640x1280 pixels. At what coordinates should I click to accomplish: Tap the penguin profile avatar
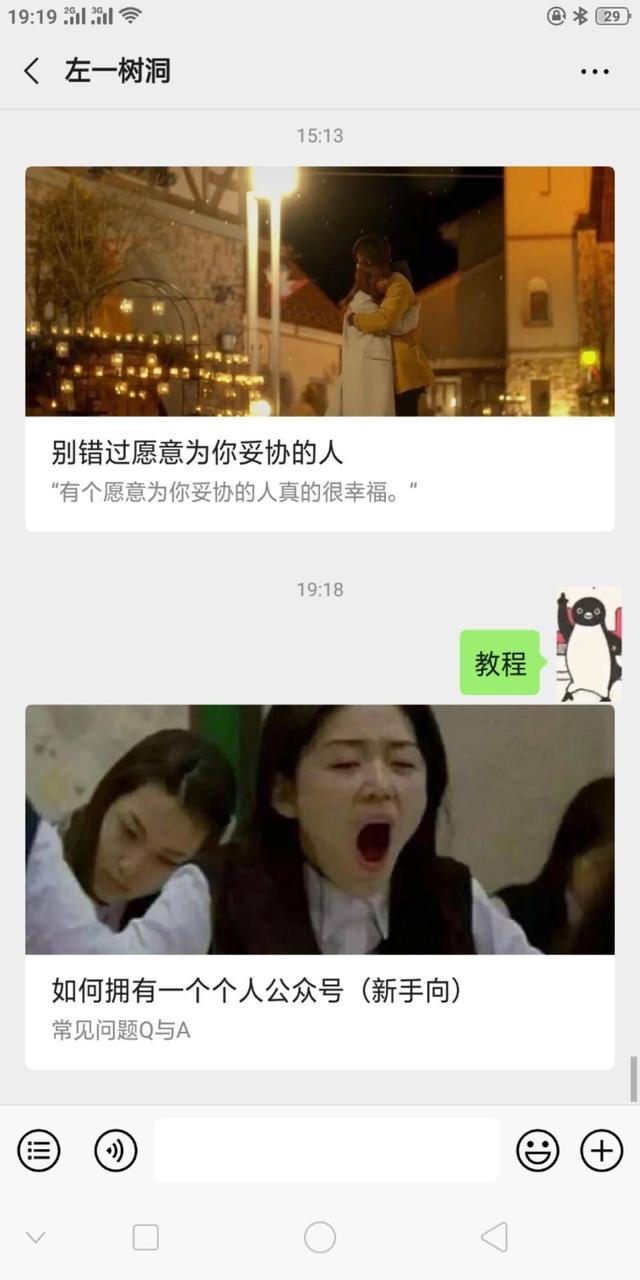click(588, 645)
